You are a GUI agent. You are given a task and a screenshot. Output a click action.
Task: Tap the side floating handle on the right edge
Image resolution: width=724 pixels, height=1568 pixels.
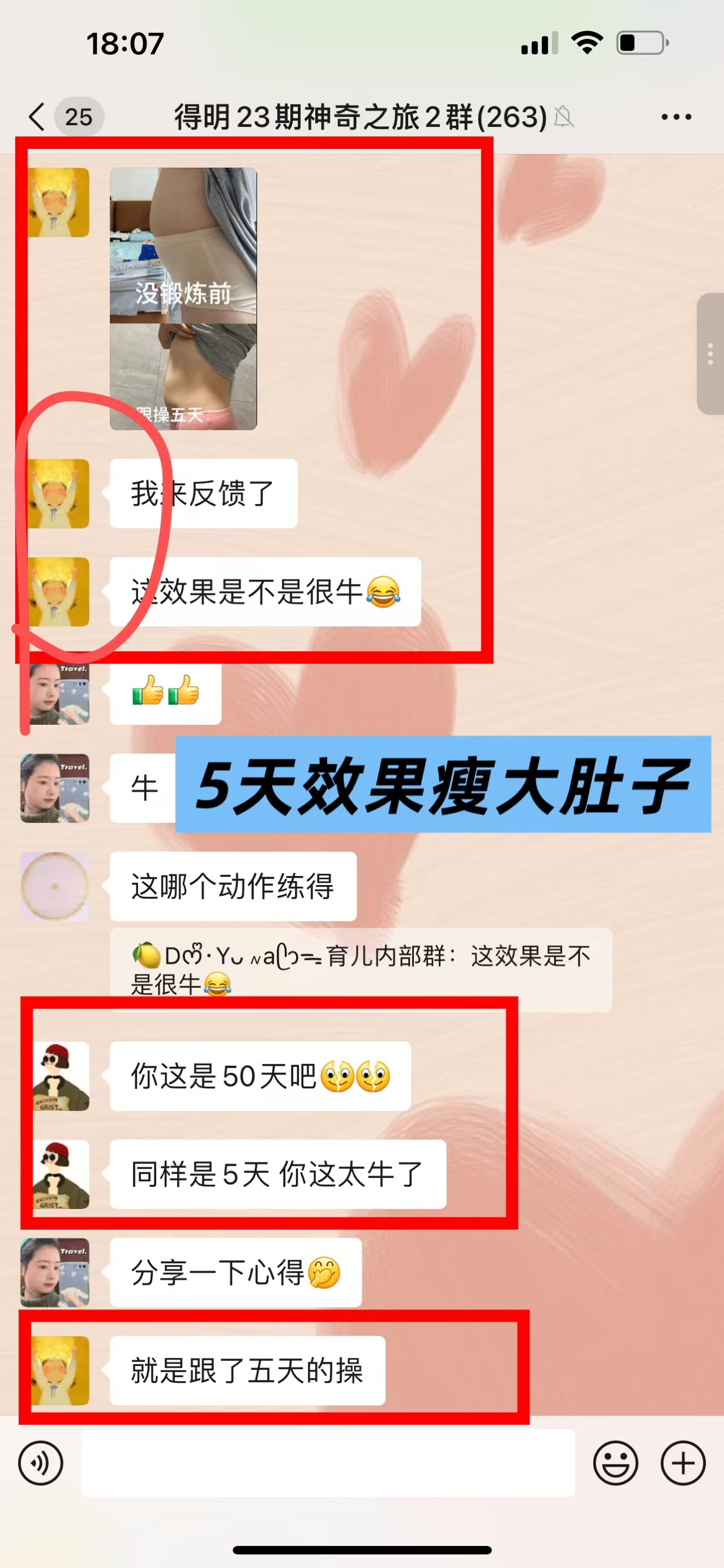point(709,354)
